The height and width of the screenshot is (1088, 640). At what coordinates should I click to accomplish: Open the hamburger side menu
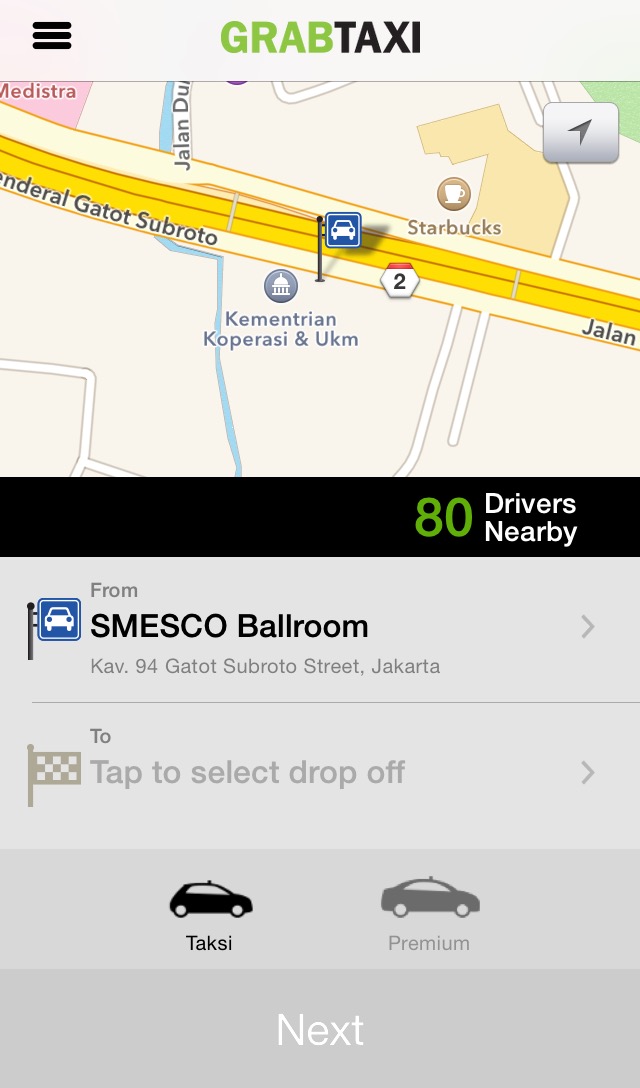tap(52, 37)
